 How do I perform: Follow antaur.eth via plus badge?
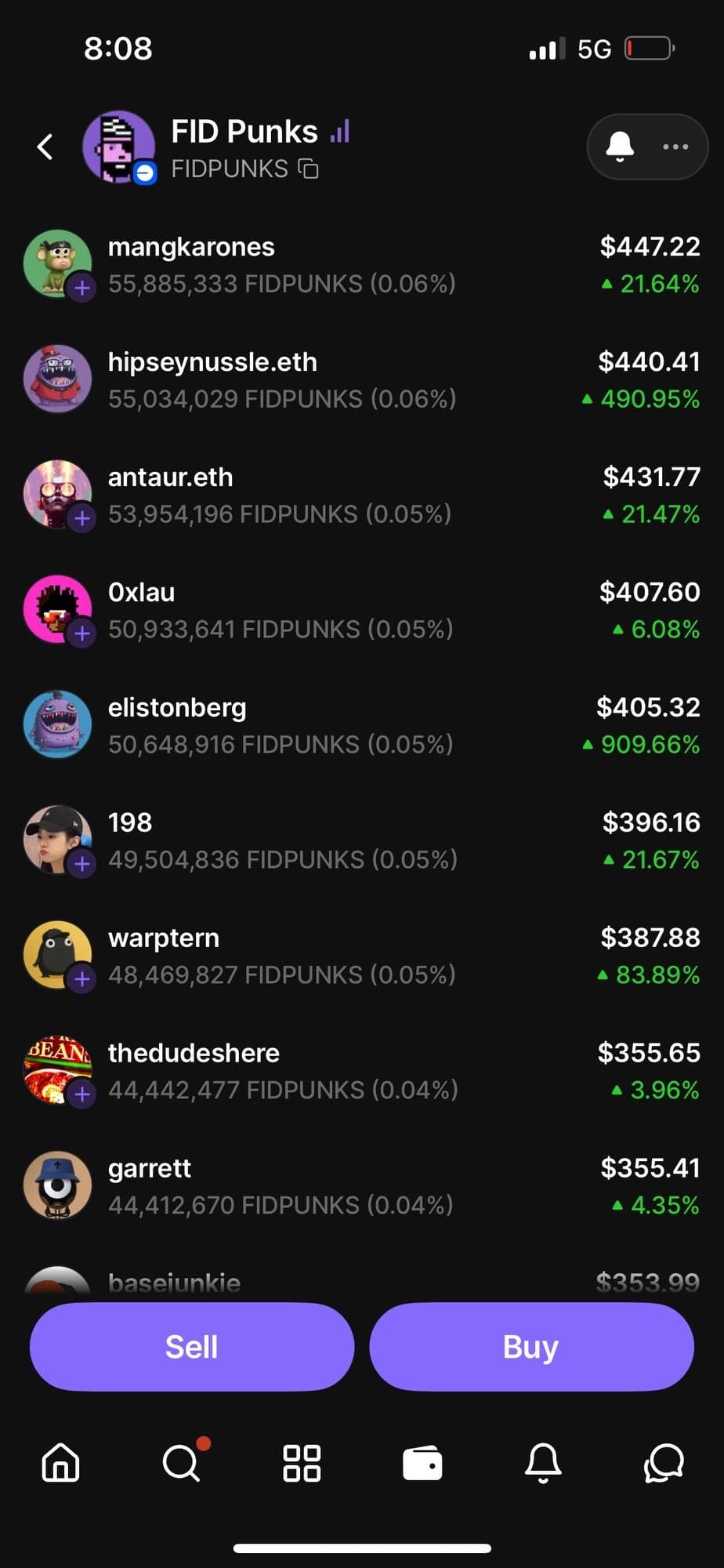click(82, 518)
